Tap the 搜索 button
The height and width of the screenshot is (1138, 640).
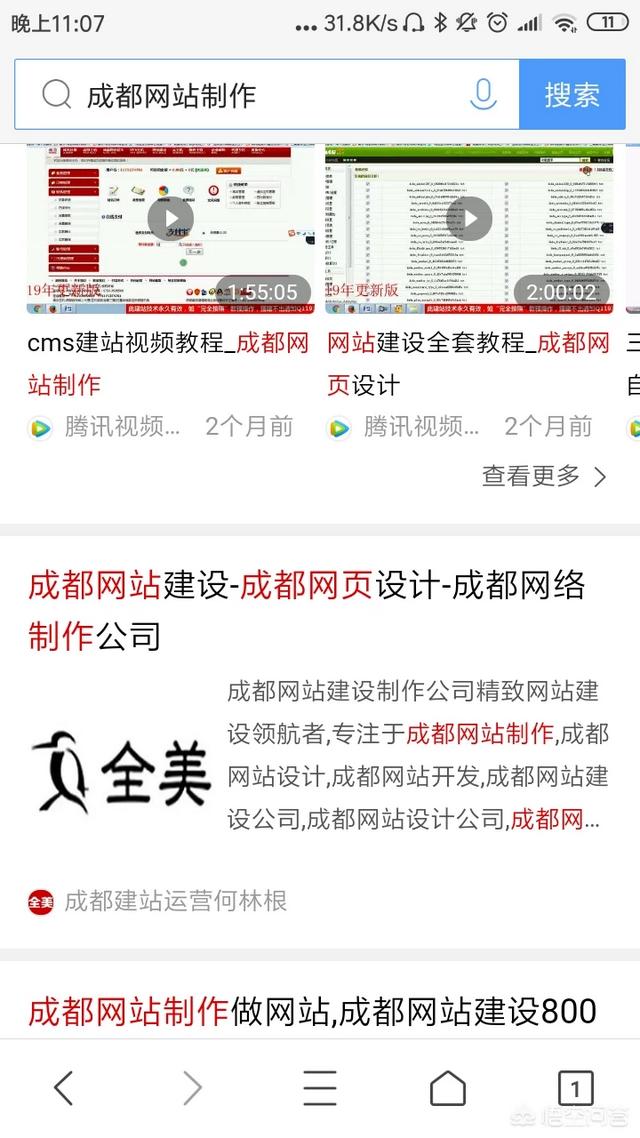[572, 95]
